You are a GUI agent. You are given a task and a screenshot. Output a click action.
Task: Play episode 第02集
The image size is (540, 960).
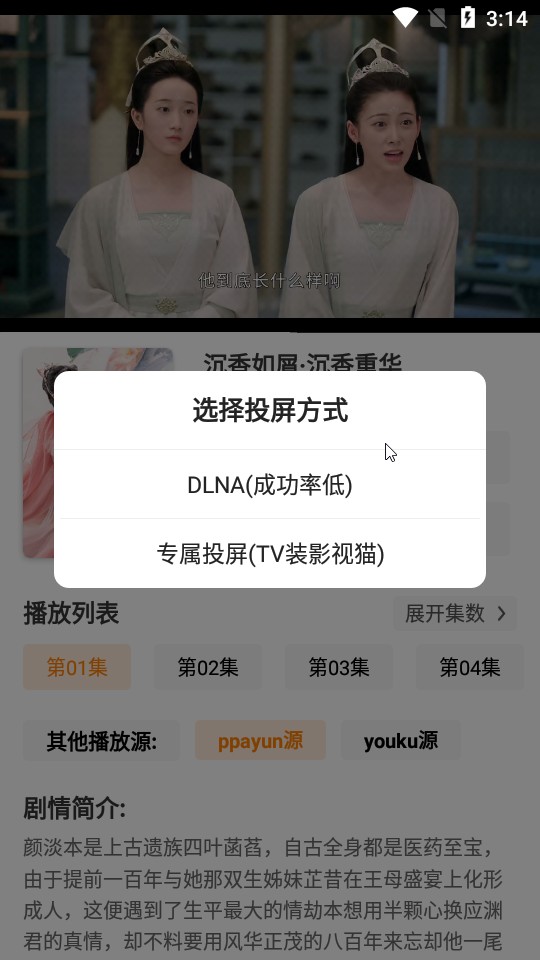(x=208, y=667)
